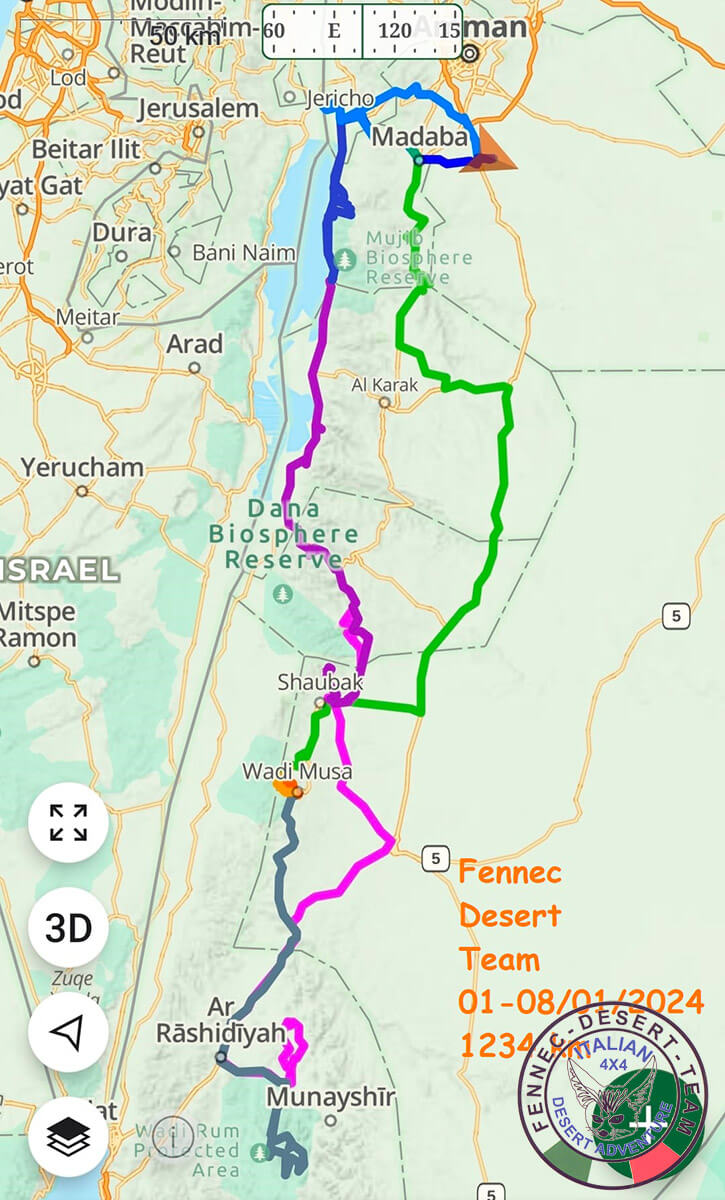Switch the map to 3D view
Viewport: 725px width, 1200px height.
point(68,928)
